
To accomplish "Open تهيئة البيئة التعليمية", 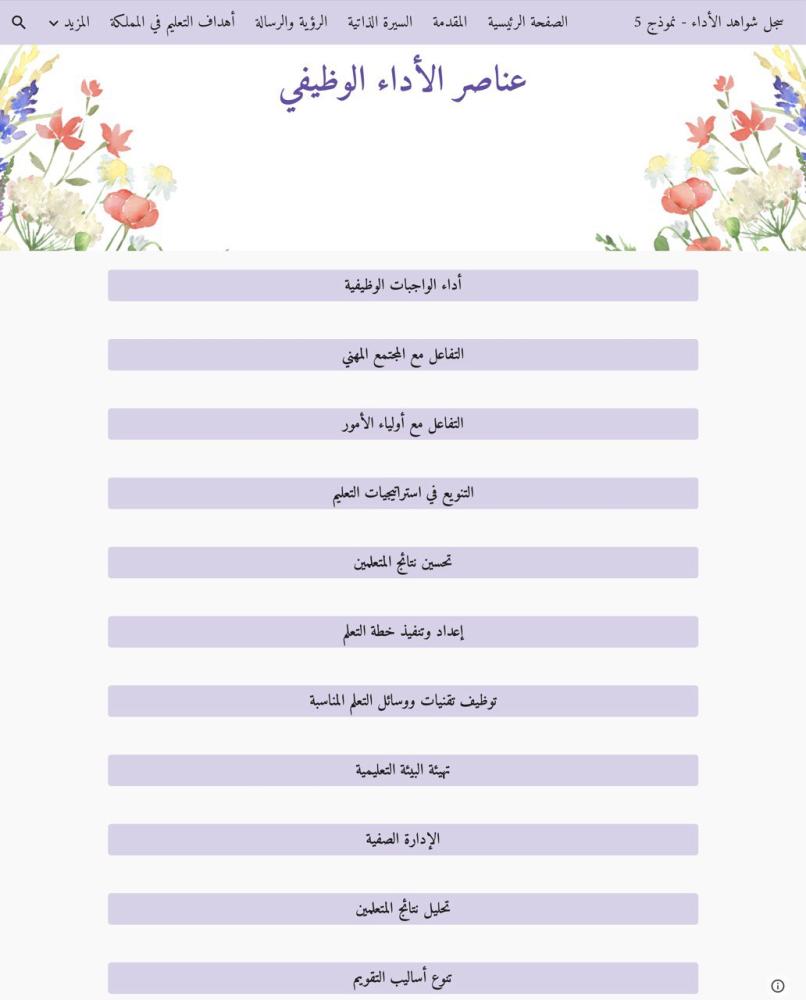I will point(403,770).
